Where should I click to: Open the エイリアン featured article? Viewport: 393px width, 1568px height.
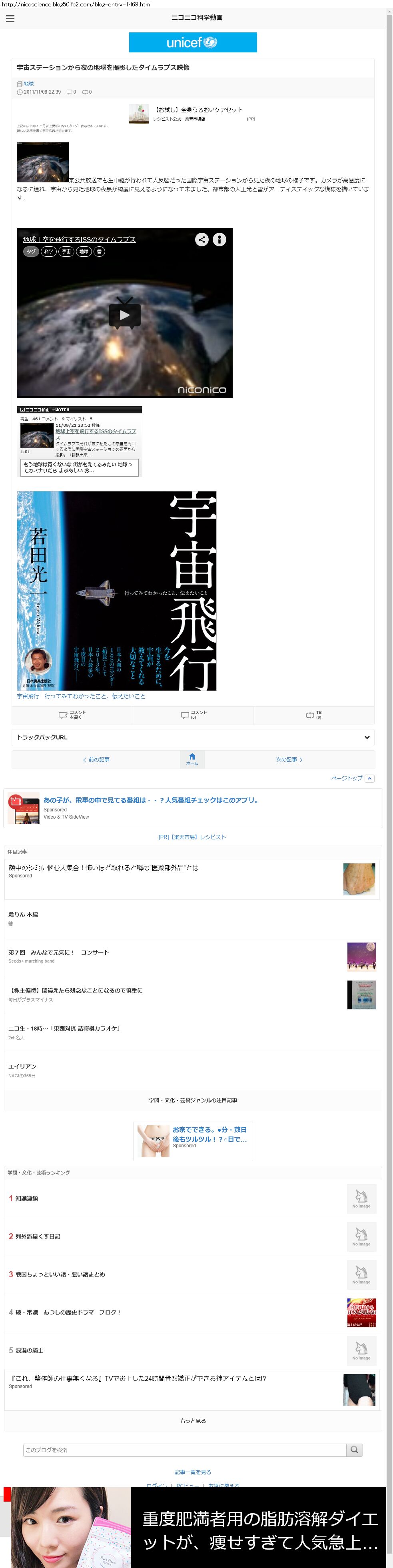pyautogui.click(x=22, y=1067)
